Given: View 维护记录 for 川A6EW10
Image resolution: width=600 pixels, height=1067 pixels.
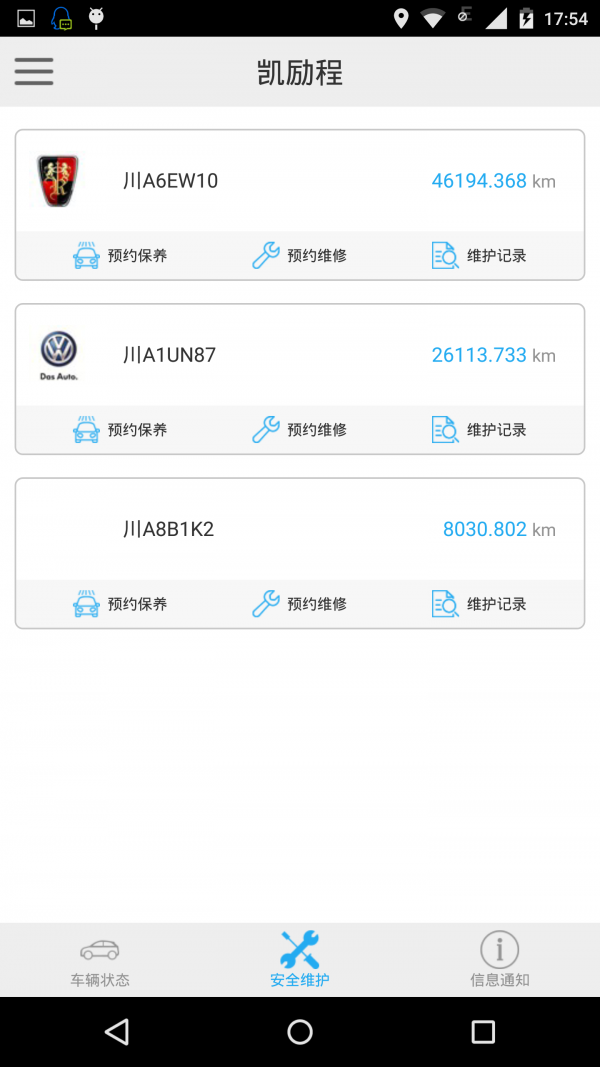Looking at the screenshot, I should 479,256.
